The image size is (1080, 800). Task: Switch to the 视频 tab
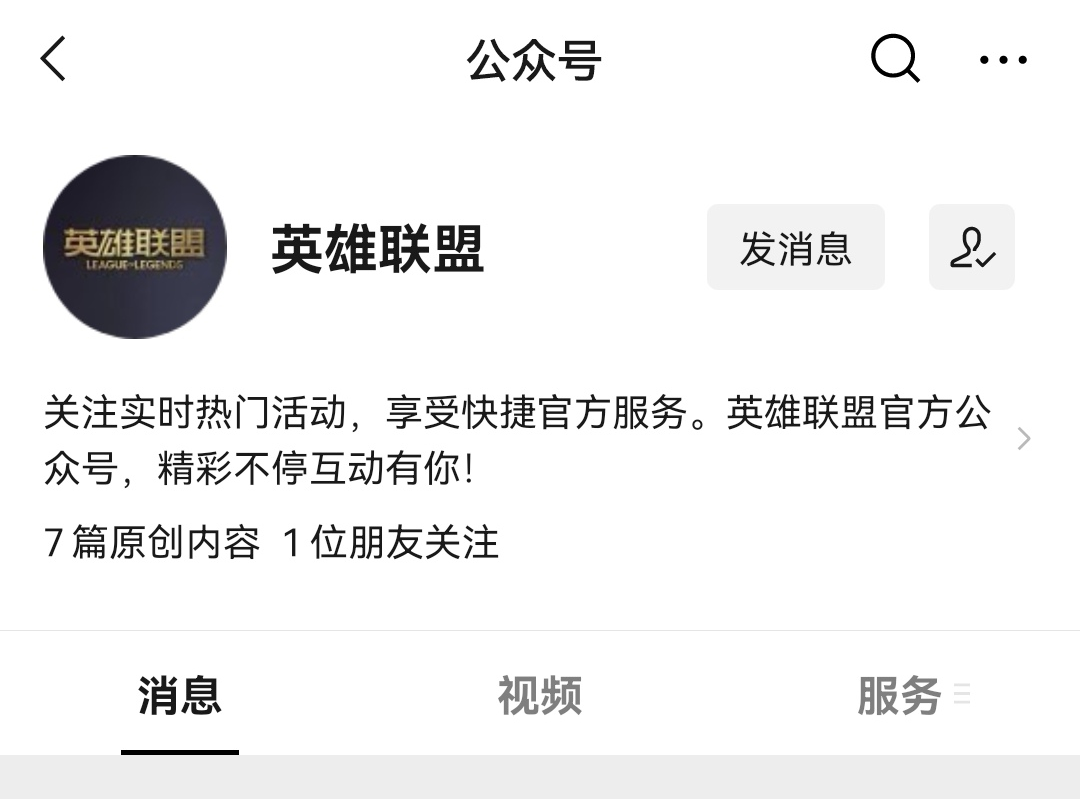click(539, 695)
